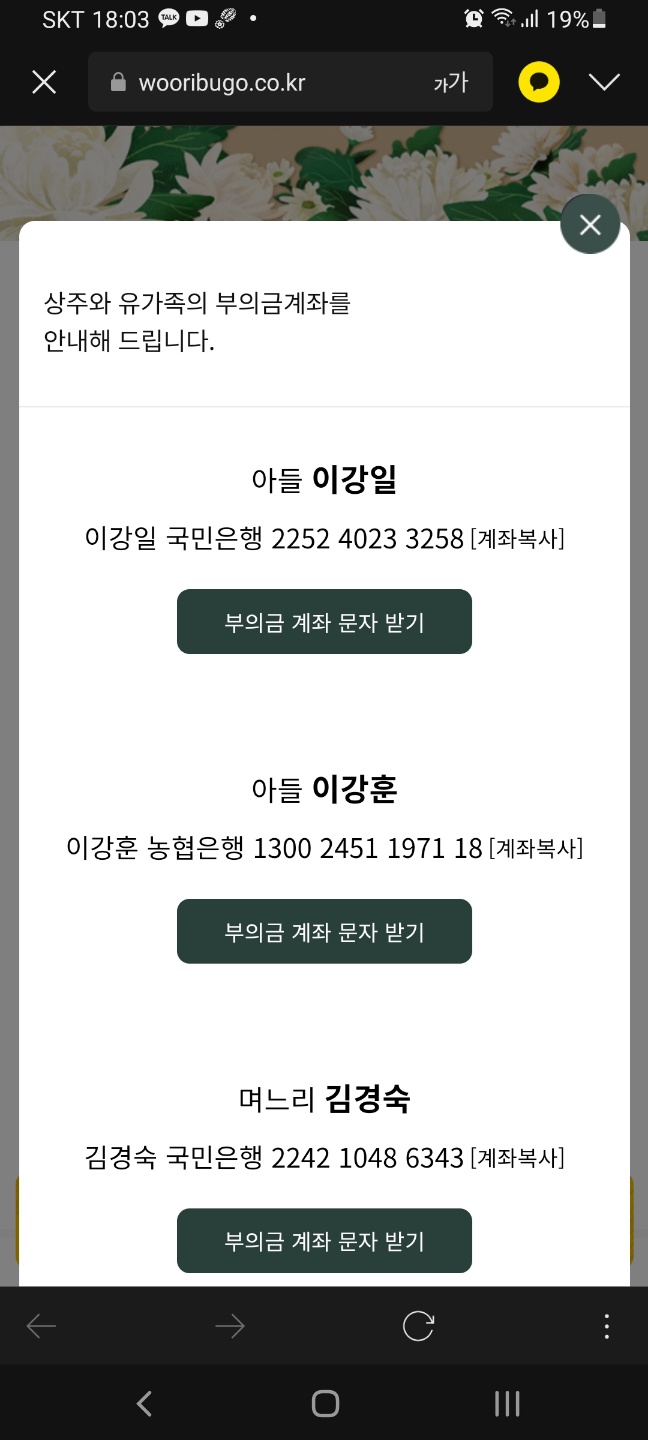This screenshot has width=648, height=1440.
Task: Open the browser's three-dot menu
Action: click(x=606, y=1326)
